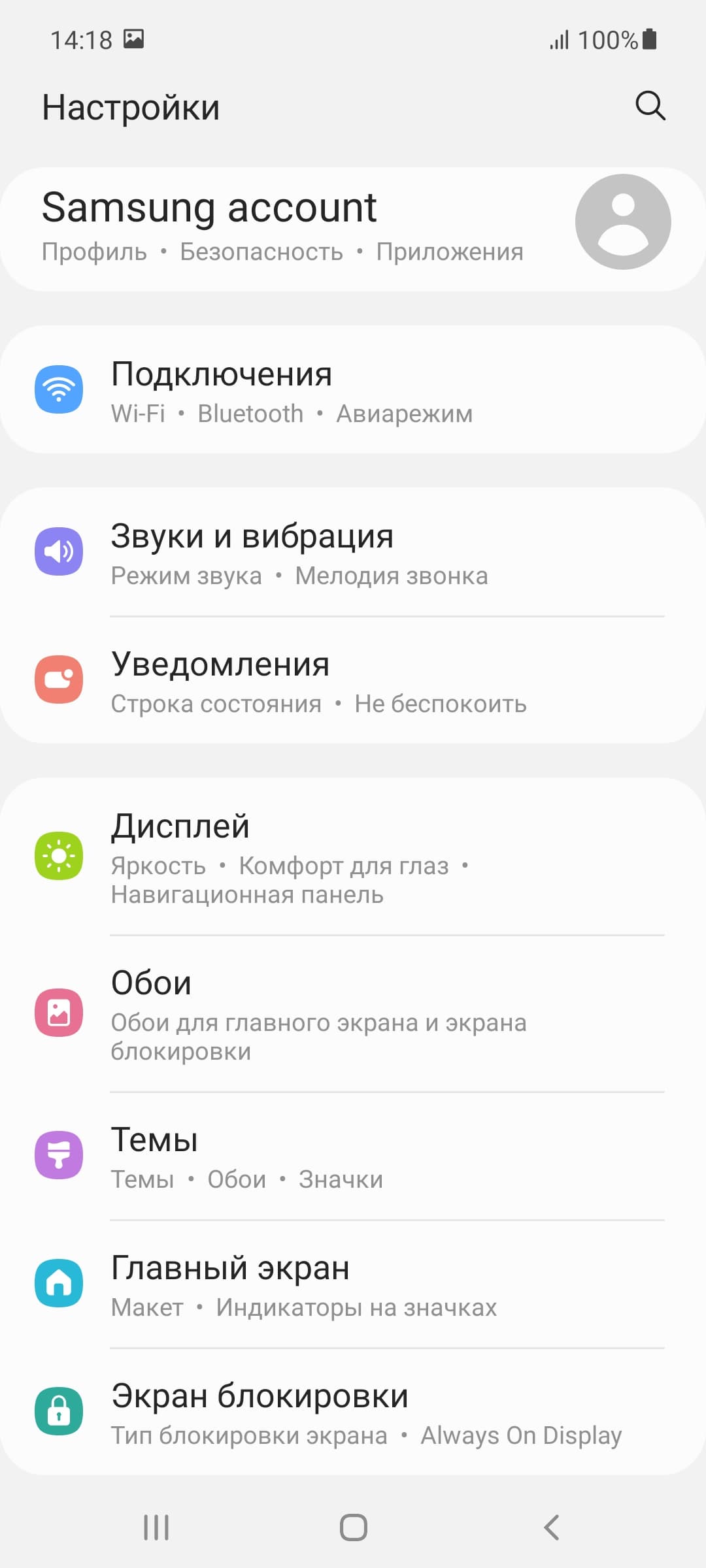Screen dimensions: 706x1568
Task: Open Уведомления settings
Action: tap(353, 680)
